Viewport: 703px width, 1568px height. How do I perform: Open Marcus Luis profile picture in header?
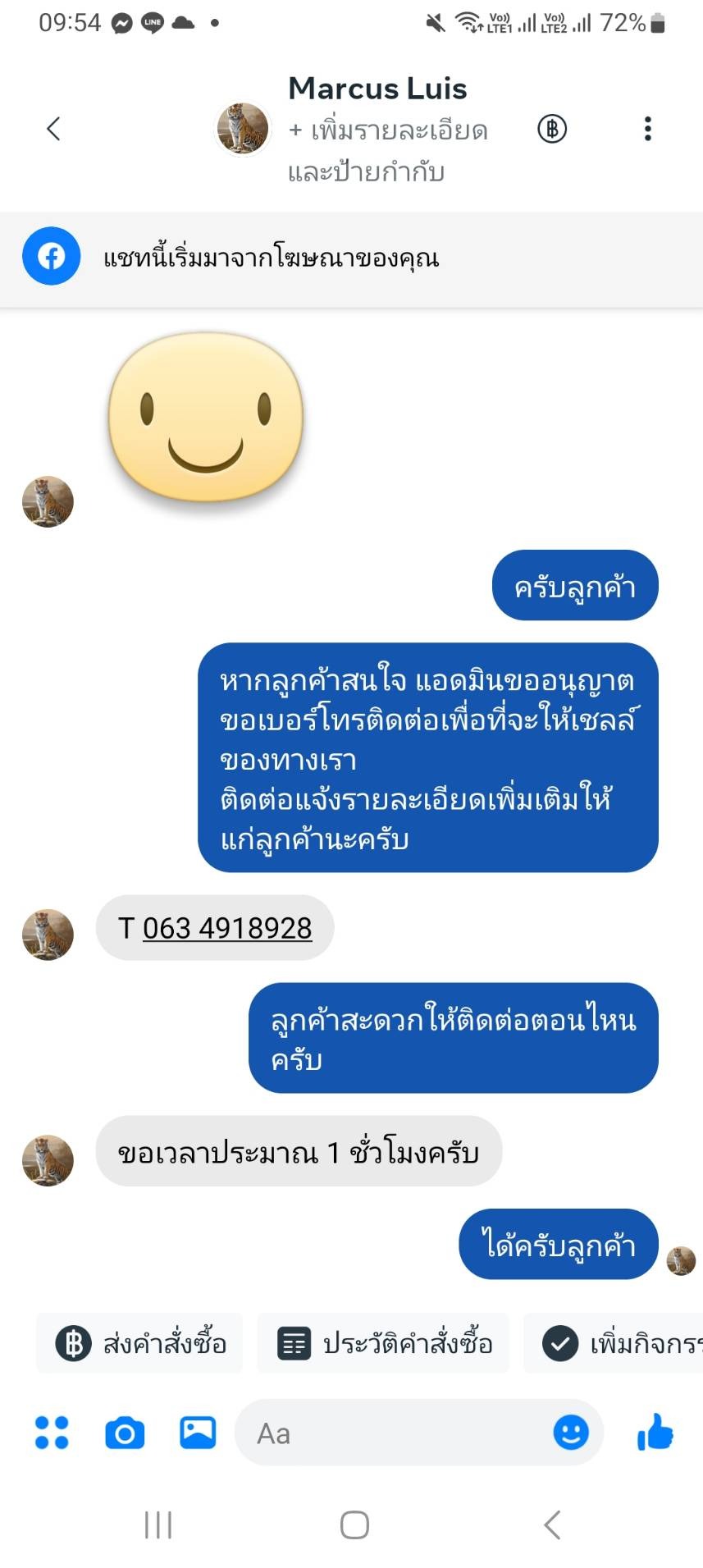[242, 129]
